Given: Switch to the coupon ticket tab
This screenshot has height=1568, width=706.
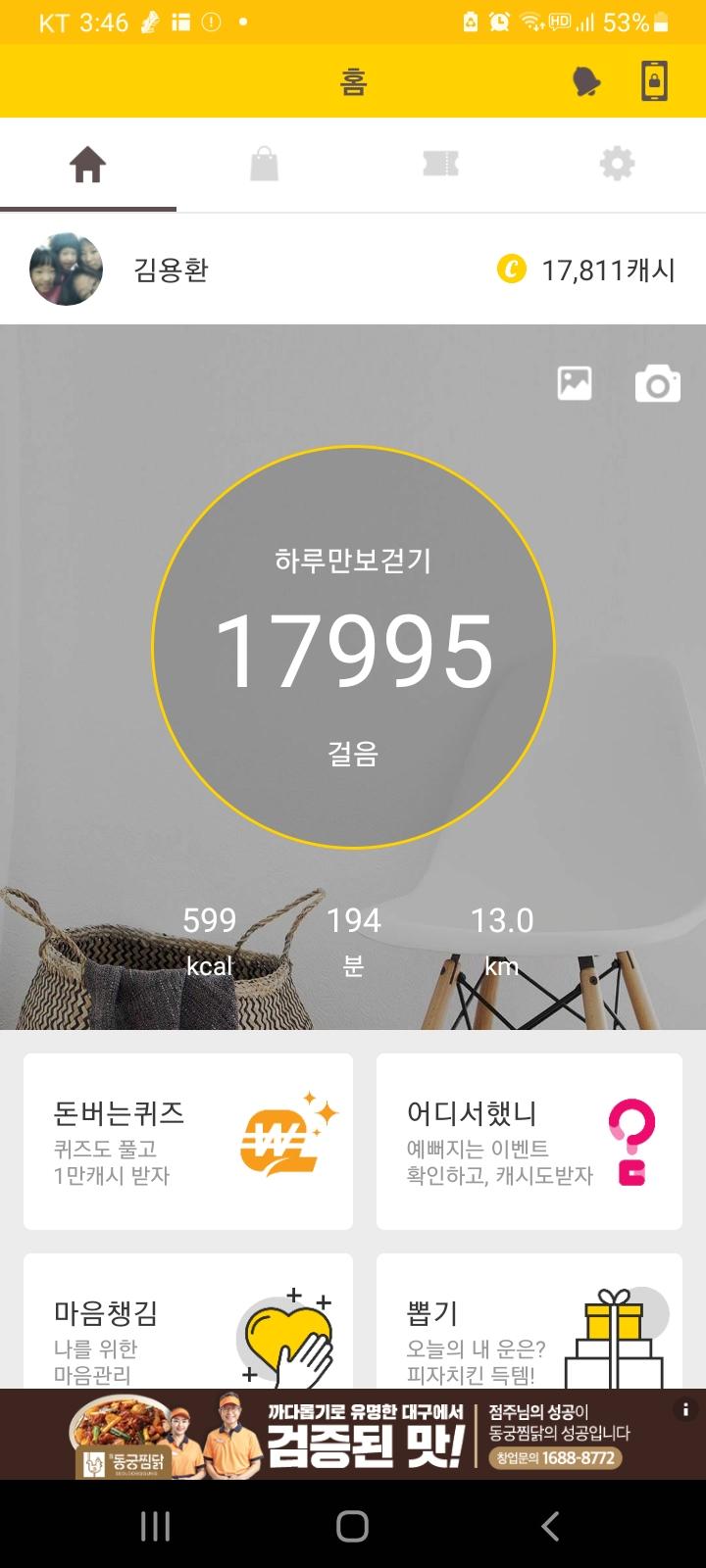Looking at the screenshot, I should pos(440,165).
